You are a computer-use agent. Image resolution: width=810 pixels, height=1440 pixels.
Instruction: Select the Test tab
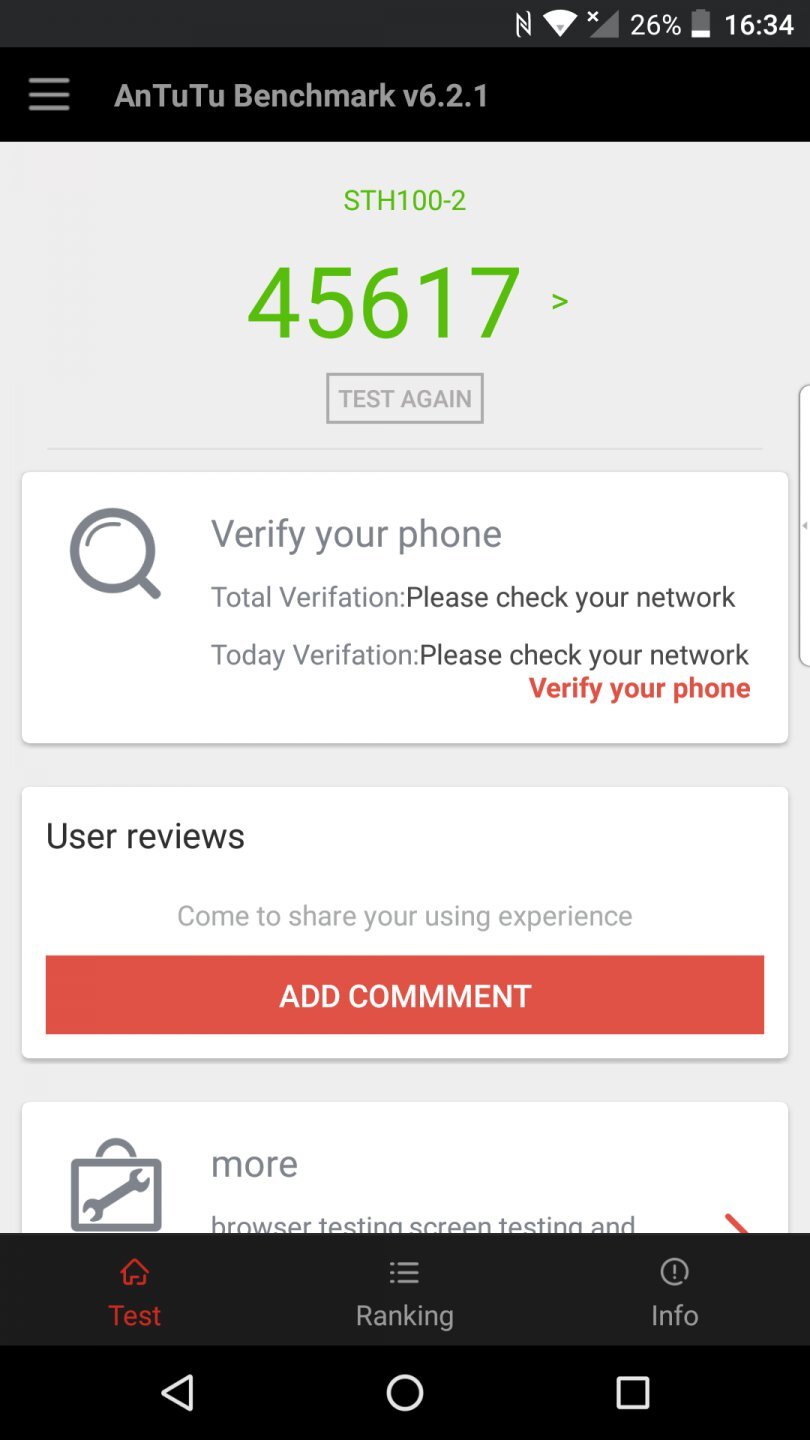pos(134,1292)
